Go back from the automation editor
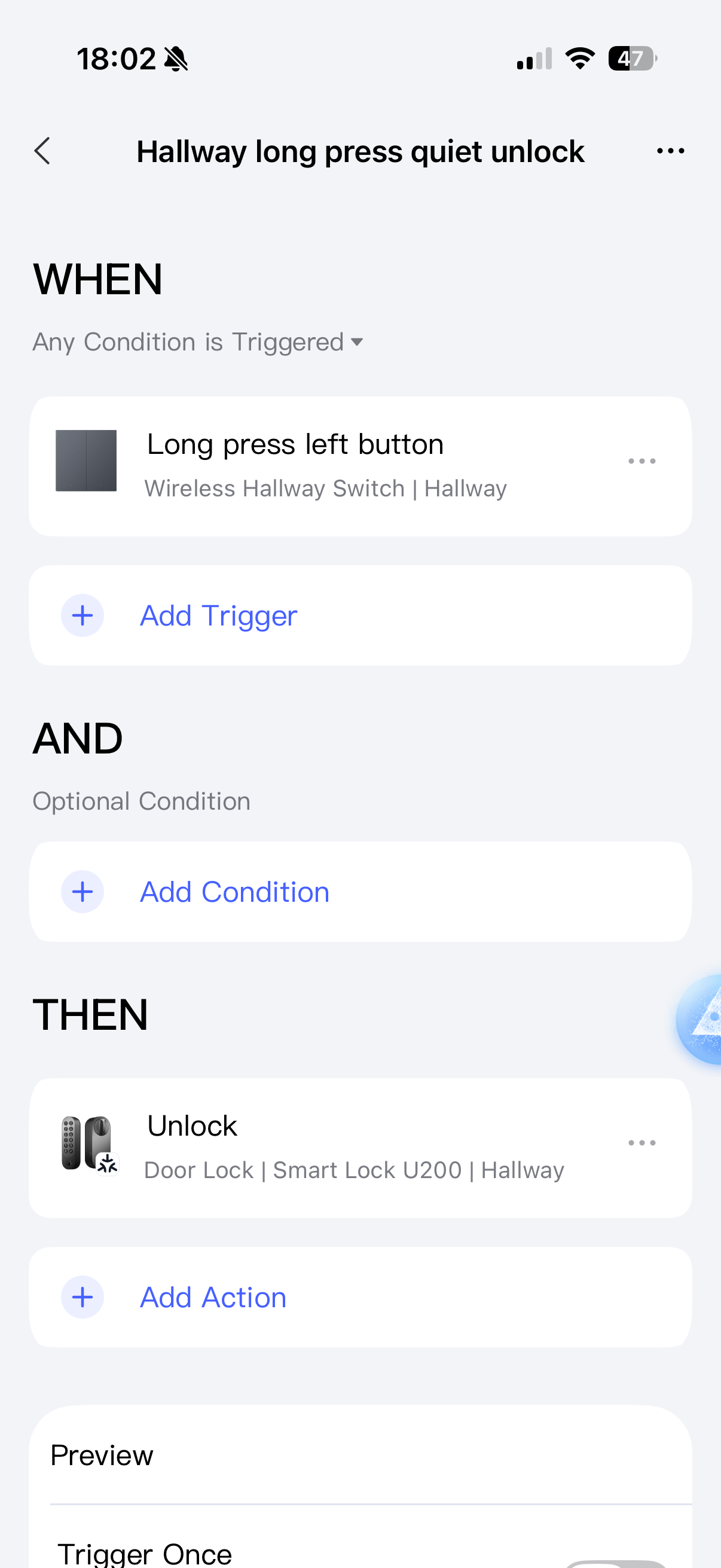Viewport: 721px width, 1568px height. tap(42, 151)
